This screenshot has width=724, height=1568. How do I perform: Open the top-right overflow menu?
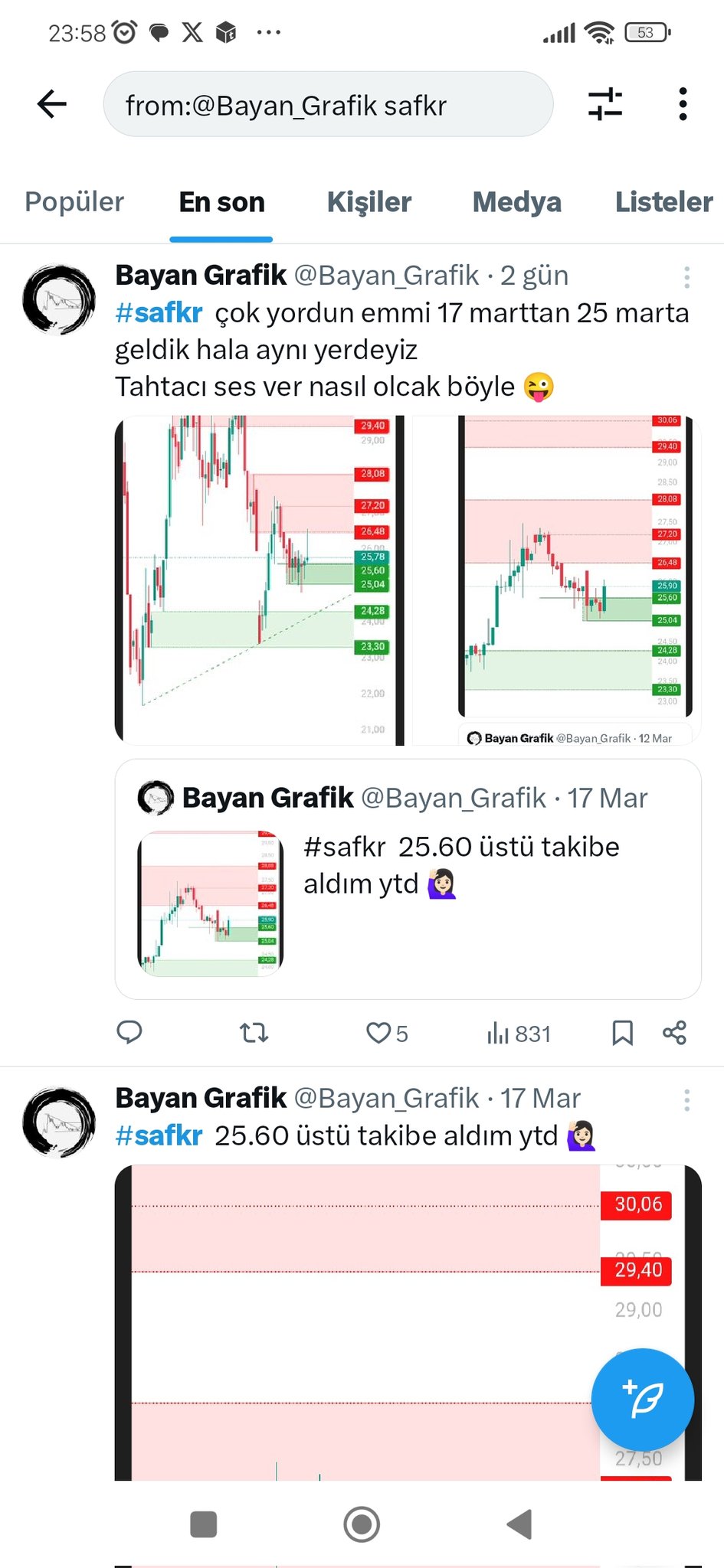click(x=683, y=104)
